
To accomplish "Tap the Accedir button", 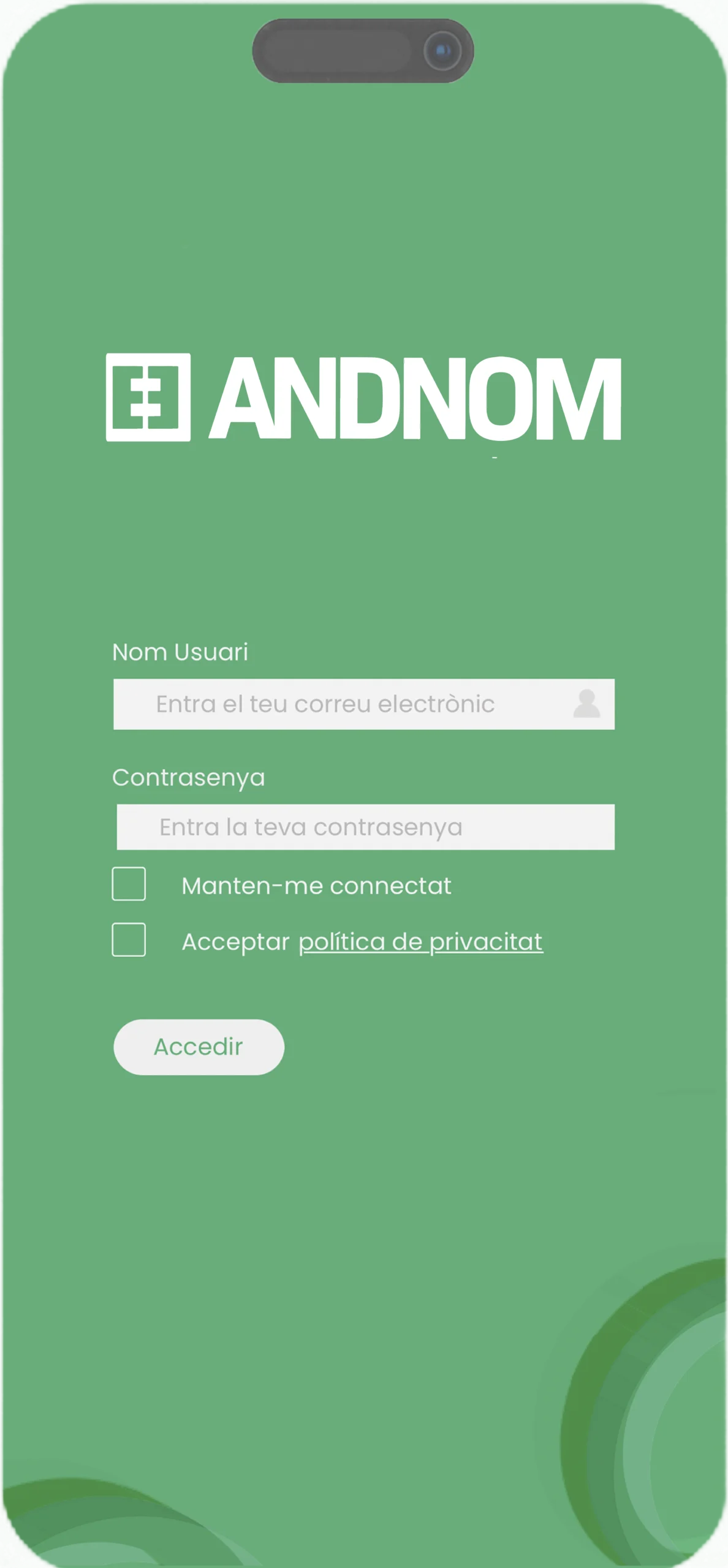I will tap(199, 1047).
